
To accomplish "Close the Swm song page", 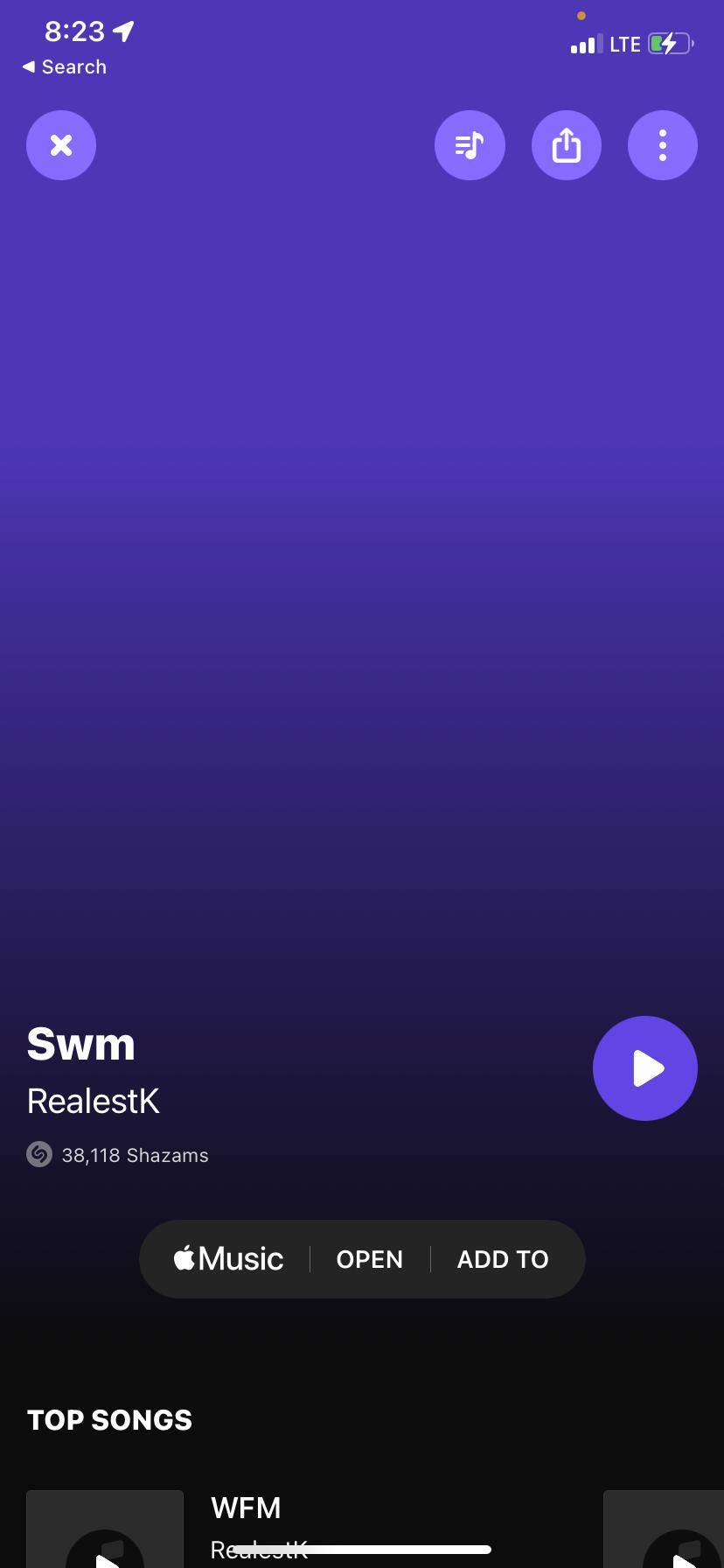I will [x=61, y=145].
